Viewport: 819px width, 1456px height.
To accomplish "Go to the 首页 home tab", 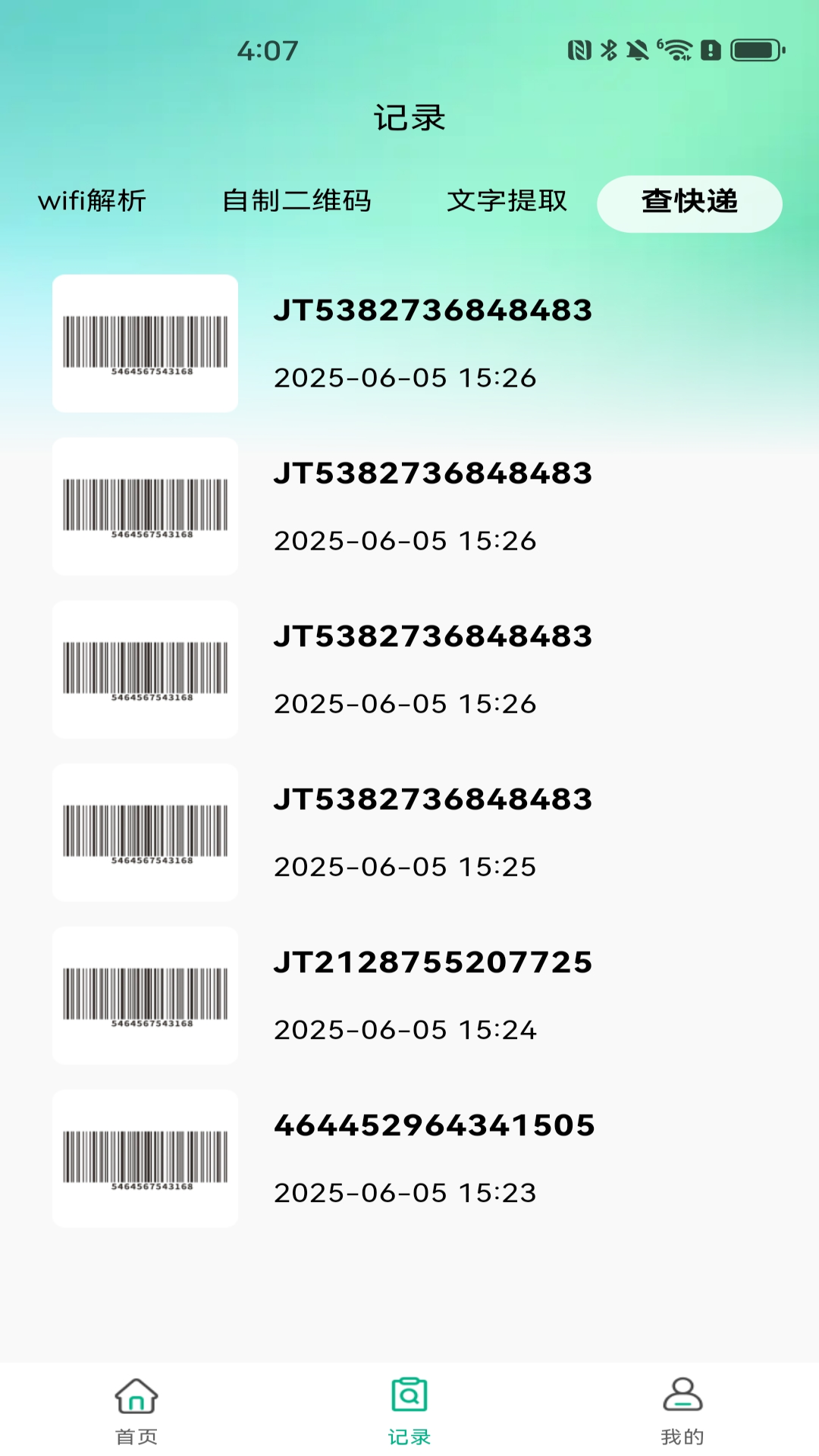I will 136,1410.
